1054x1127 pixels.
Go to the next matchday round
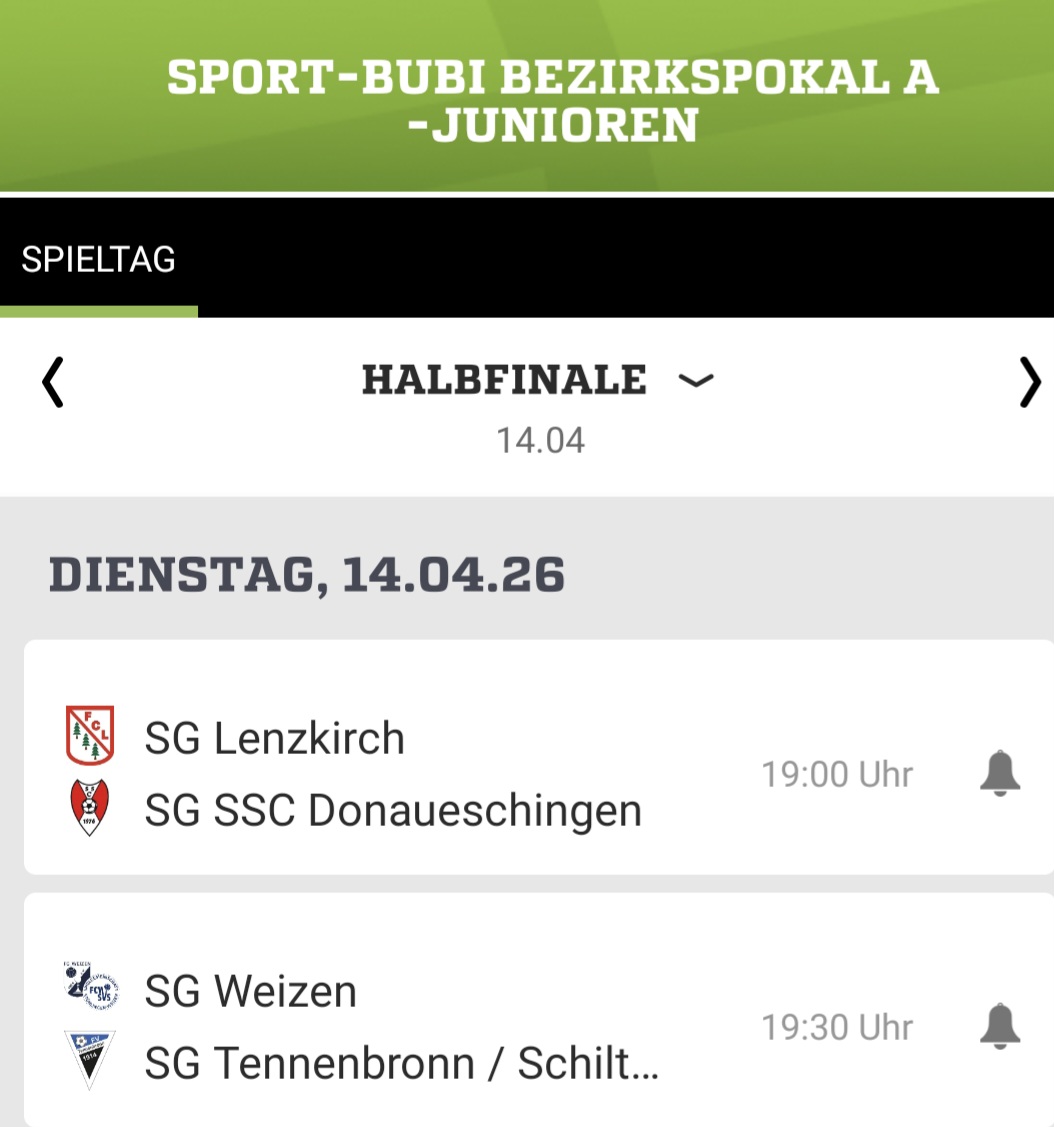click(x=1029, y=383)
